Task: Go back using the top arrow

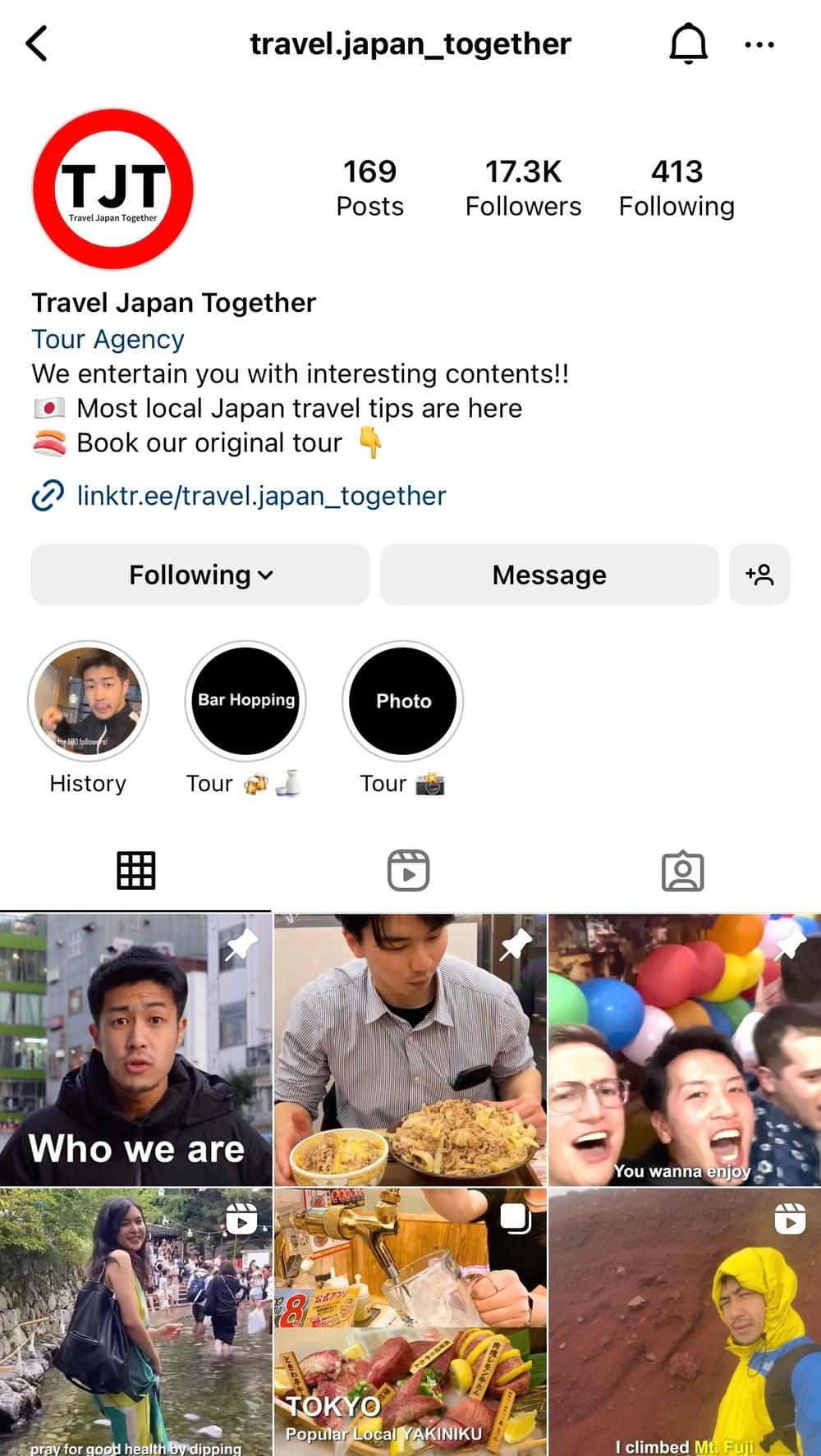Action: (x=37, y=44)
